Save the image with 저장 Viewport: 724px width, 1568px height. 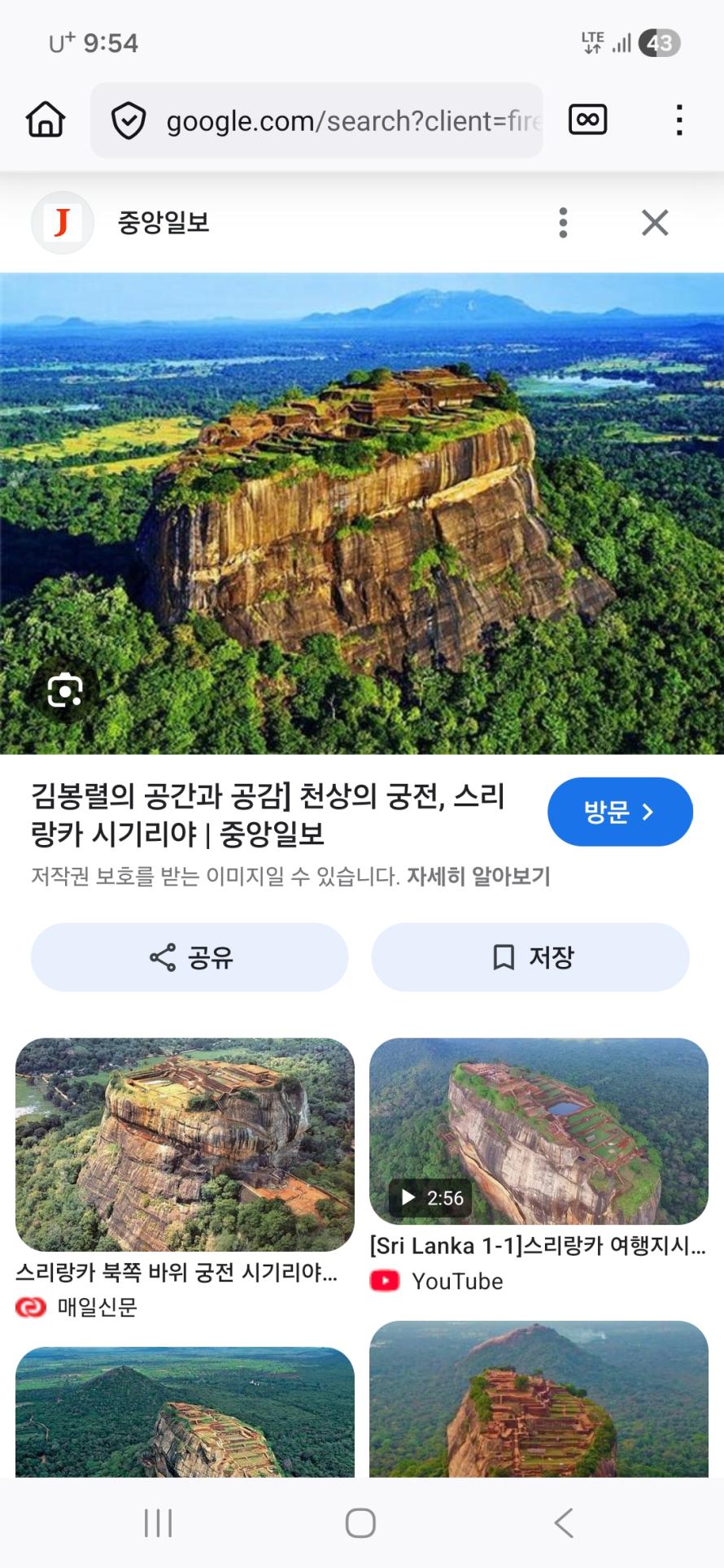530,957
